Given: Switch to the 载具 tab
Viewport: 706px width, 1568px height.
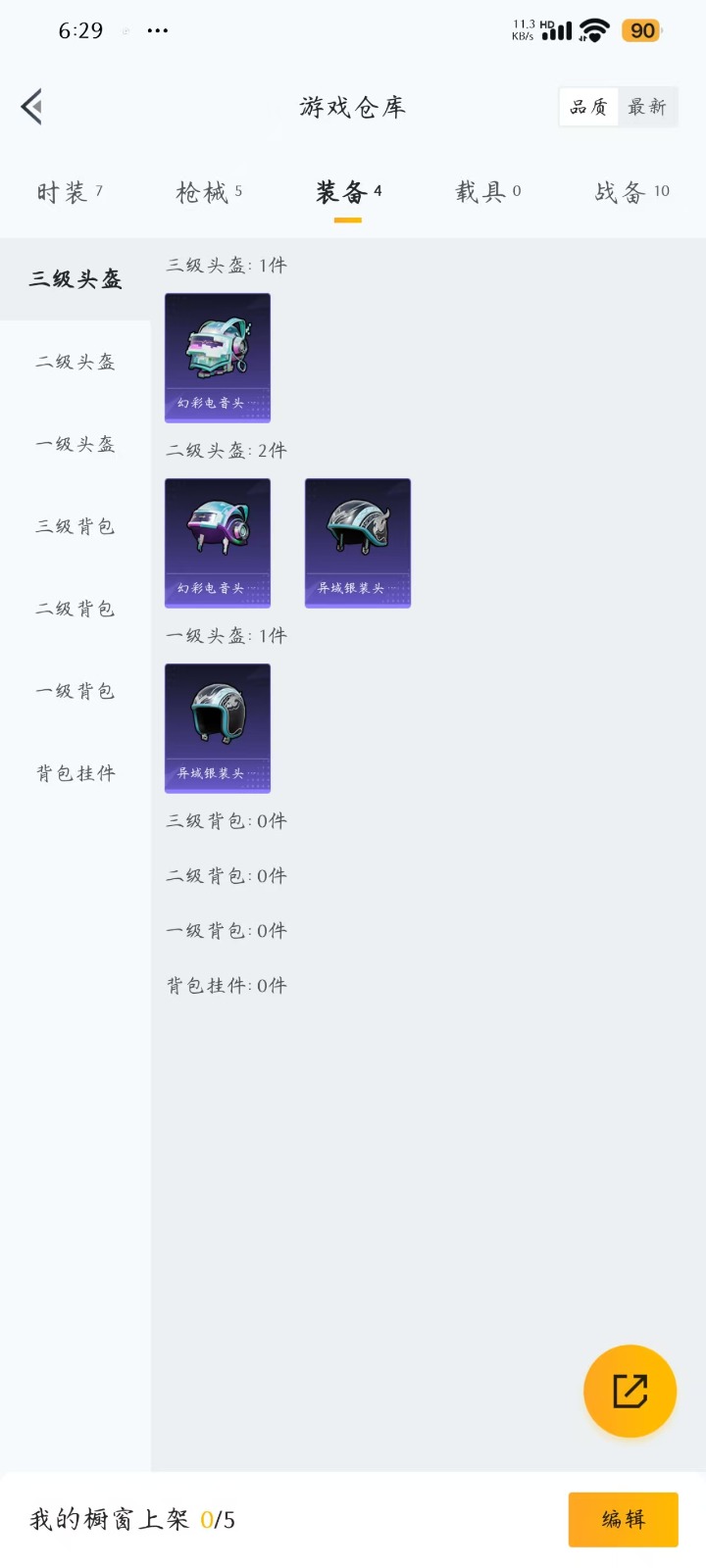Looking at the screenshot, I should tap(487, 192).
